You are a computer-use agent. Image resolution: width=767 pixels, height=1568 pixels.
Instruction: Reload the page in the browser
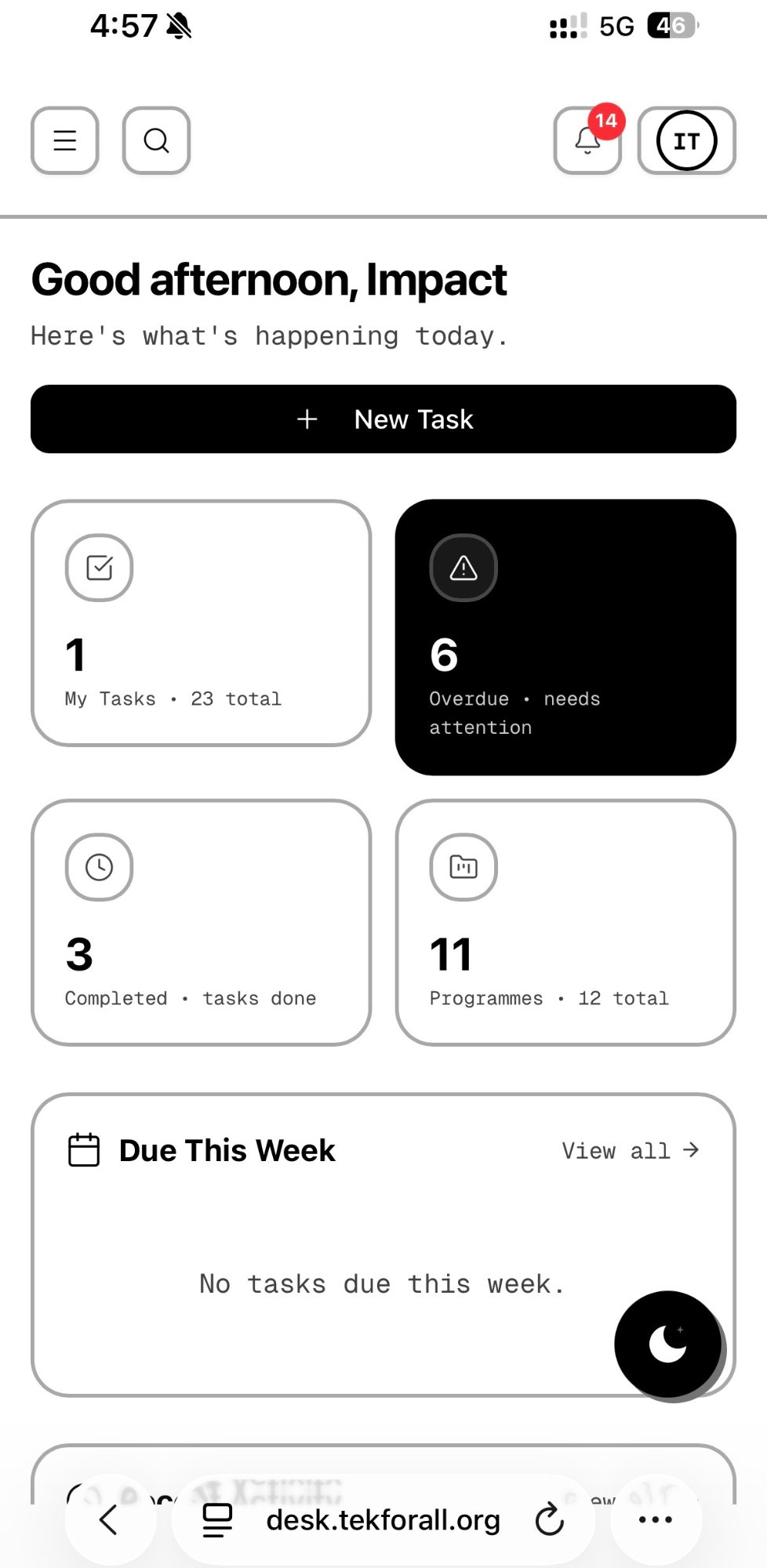pos(551,1519)
